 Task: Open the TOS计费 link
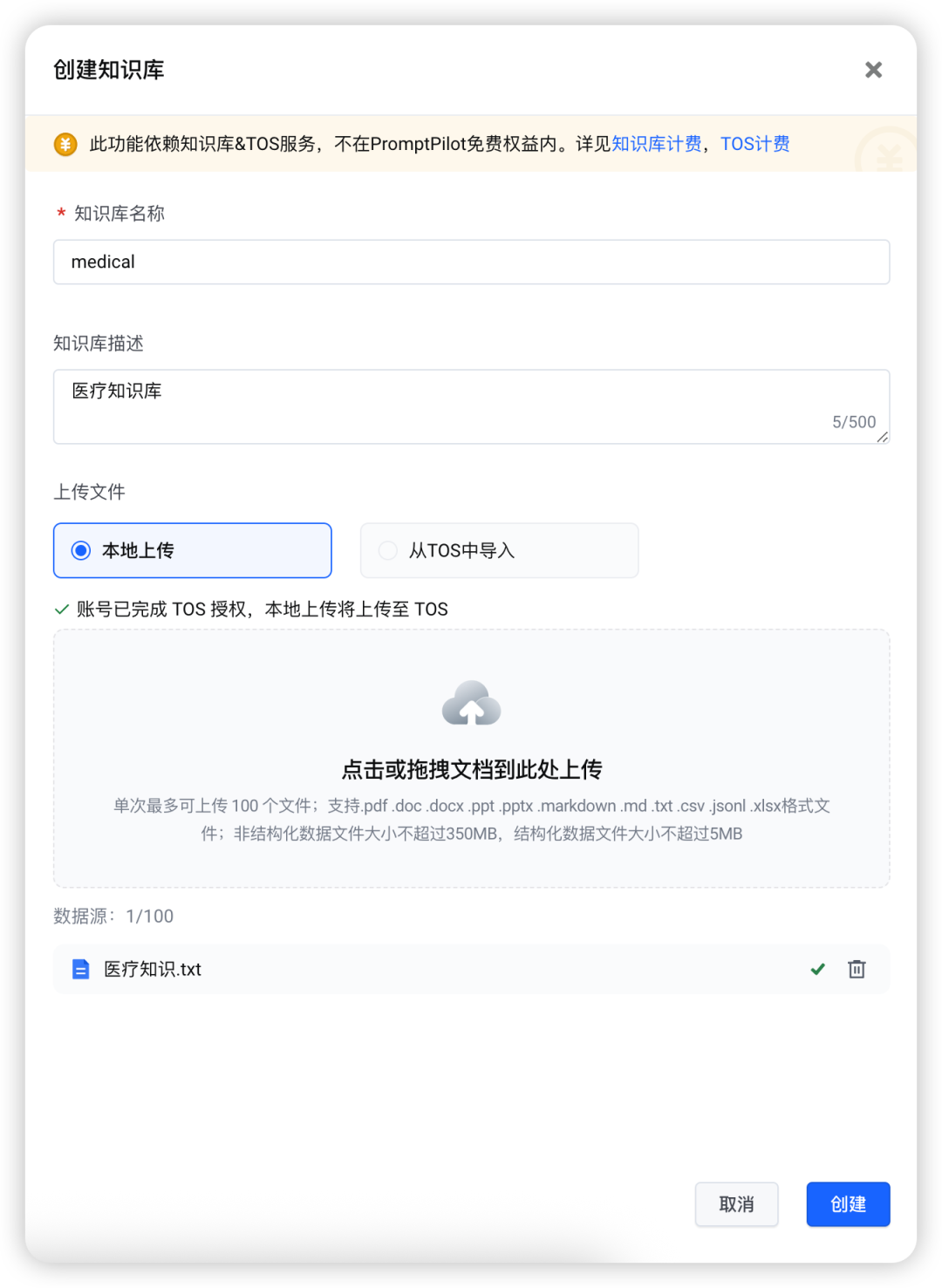tap(754, 144)
